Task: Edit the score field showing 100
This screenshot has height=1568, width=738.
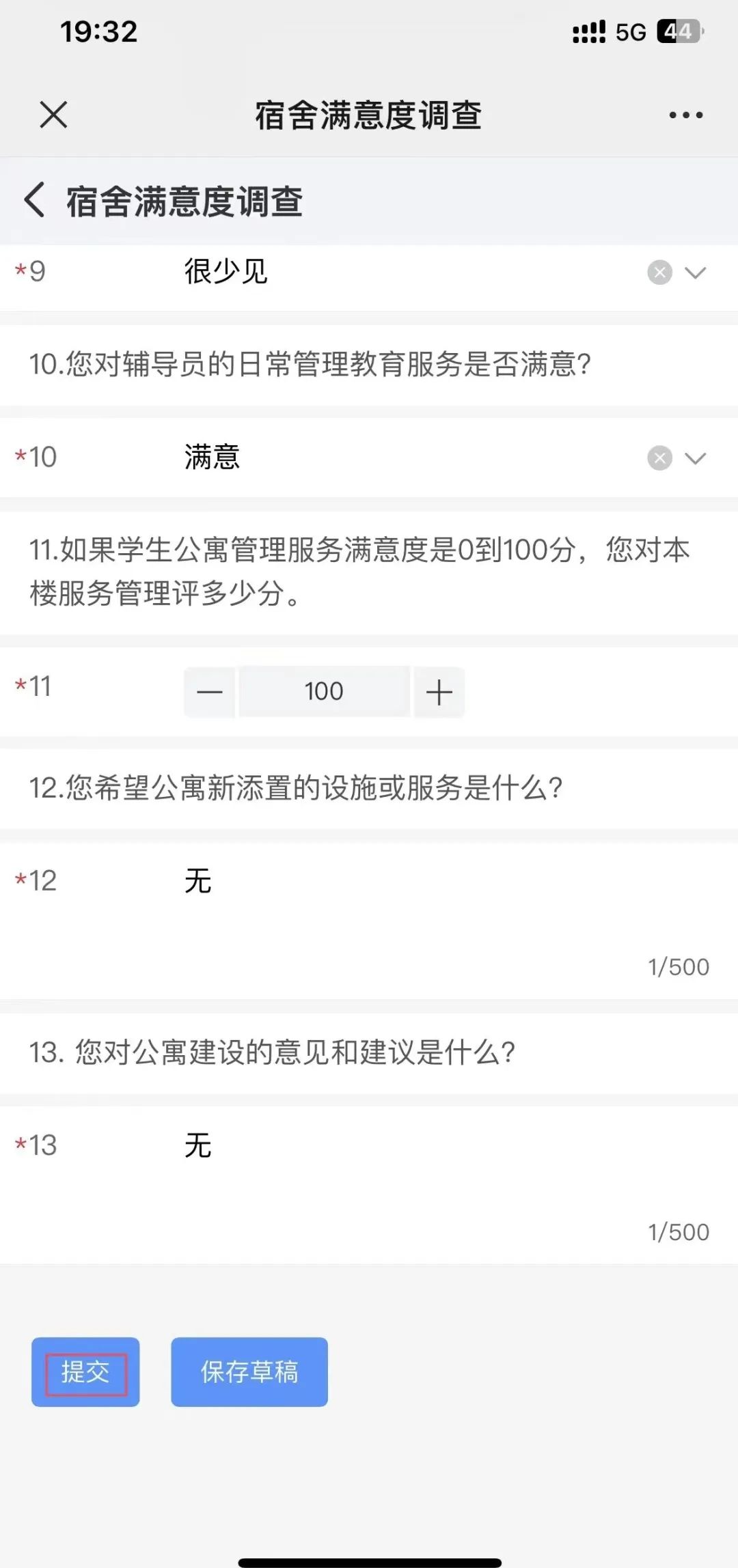Action: click(x=324, y=692)
